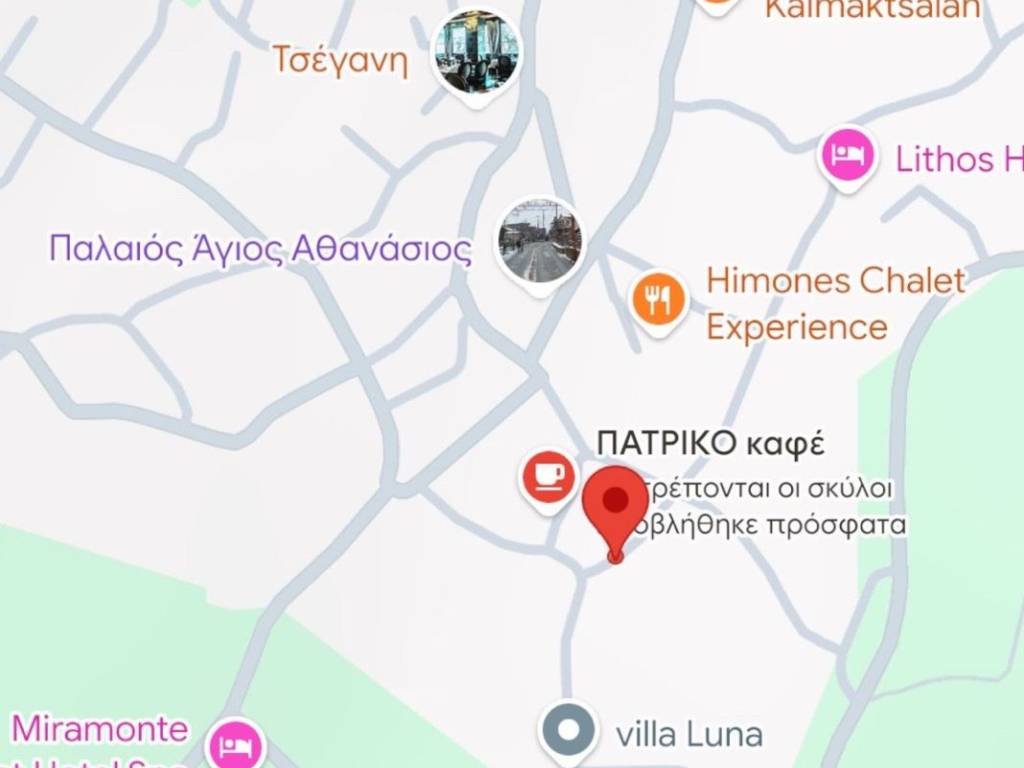The width and height of the screenshot is (1024, 768).
Task: Open the Παλαιός Άγιος Αθανάσιος photo marker
Action: coord(540,241)
